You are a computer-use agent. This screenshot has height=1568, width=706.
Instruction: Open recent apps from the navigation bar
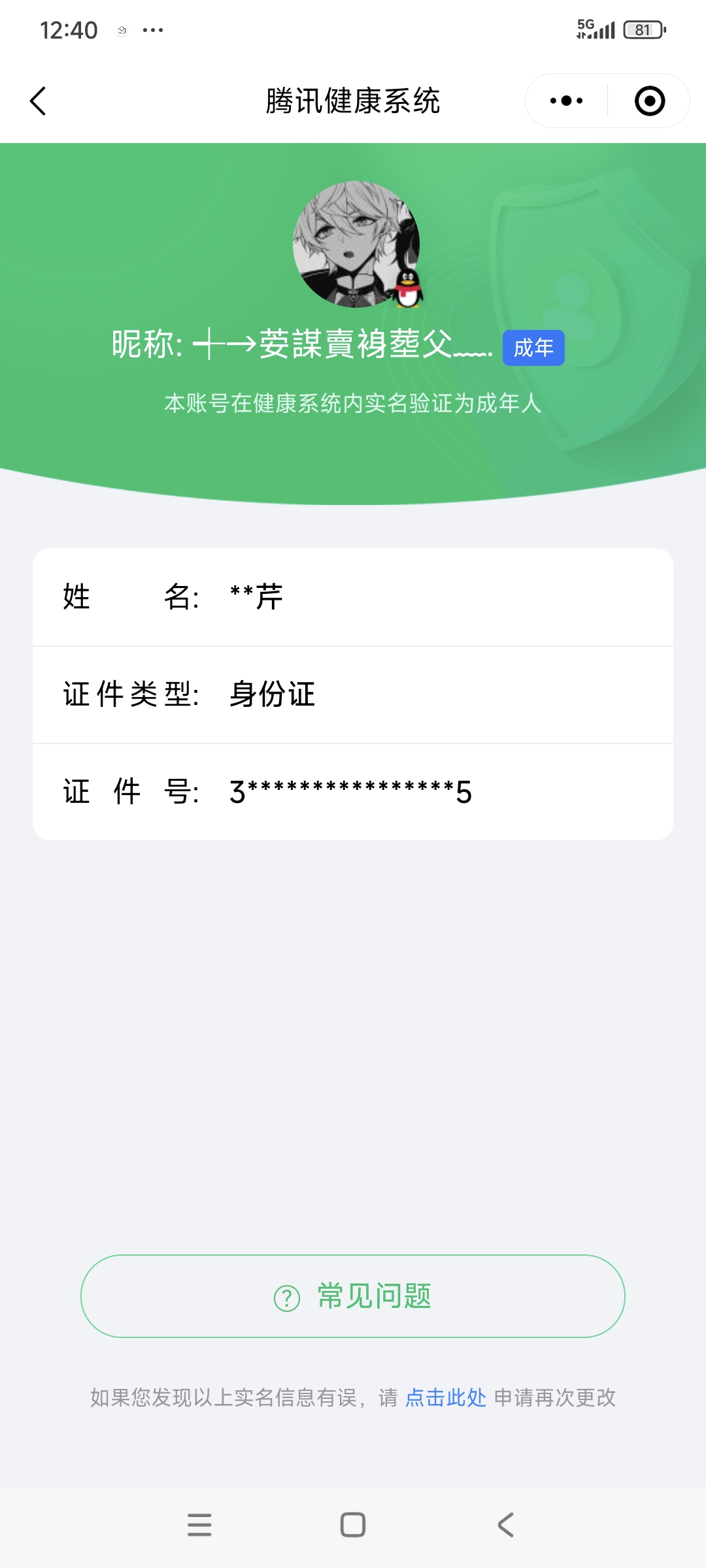click(x=199, y=1525)
